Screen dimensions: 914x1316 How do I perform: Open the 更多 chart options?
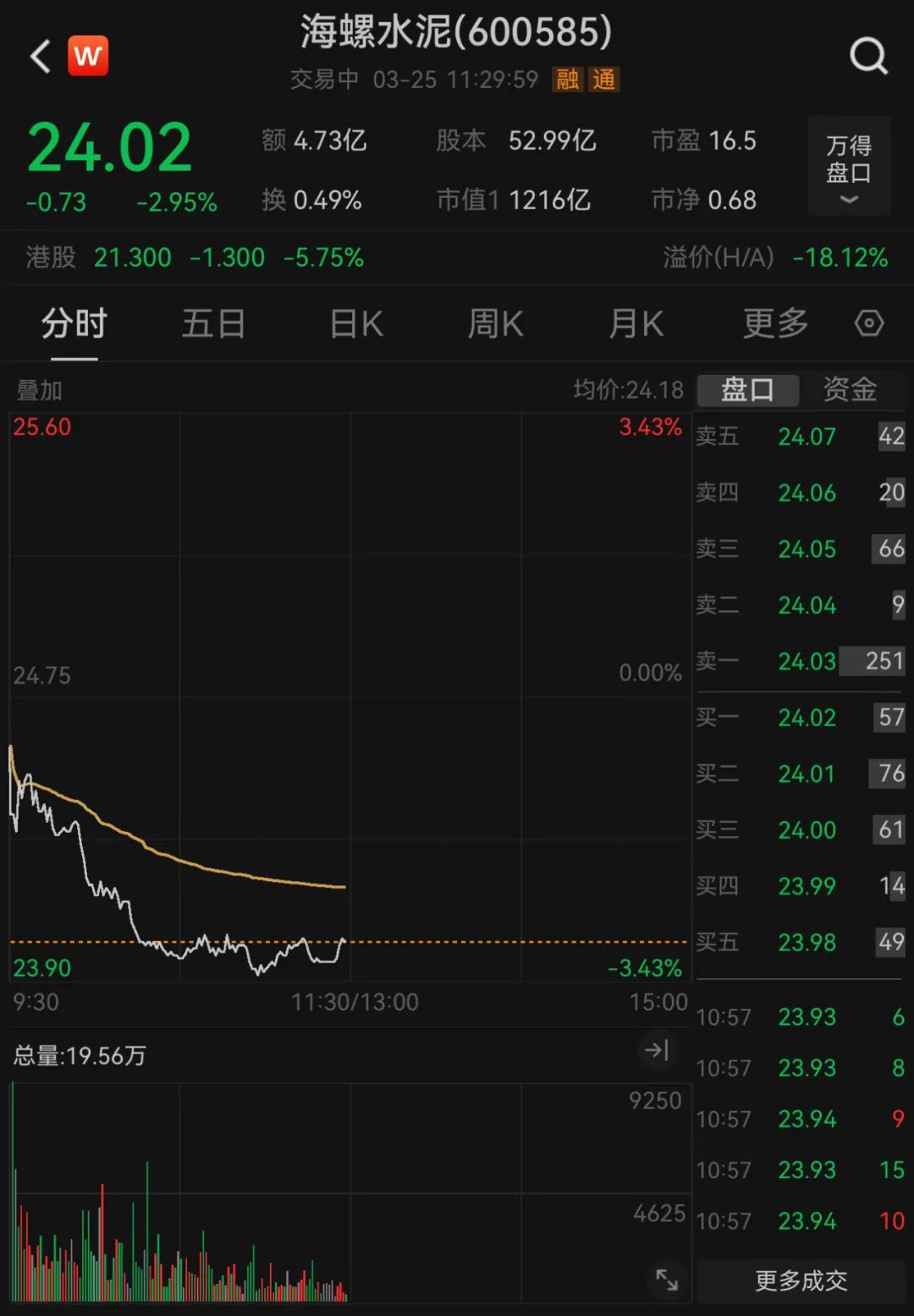tap(775, 324)
